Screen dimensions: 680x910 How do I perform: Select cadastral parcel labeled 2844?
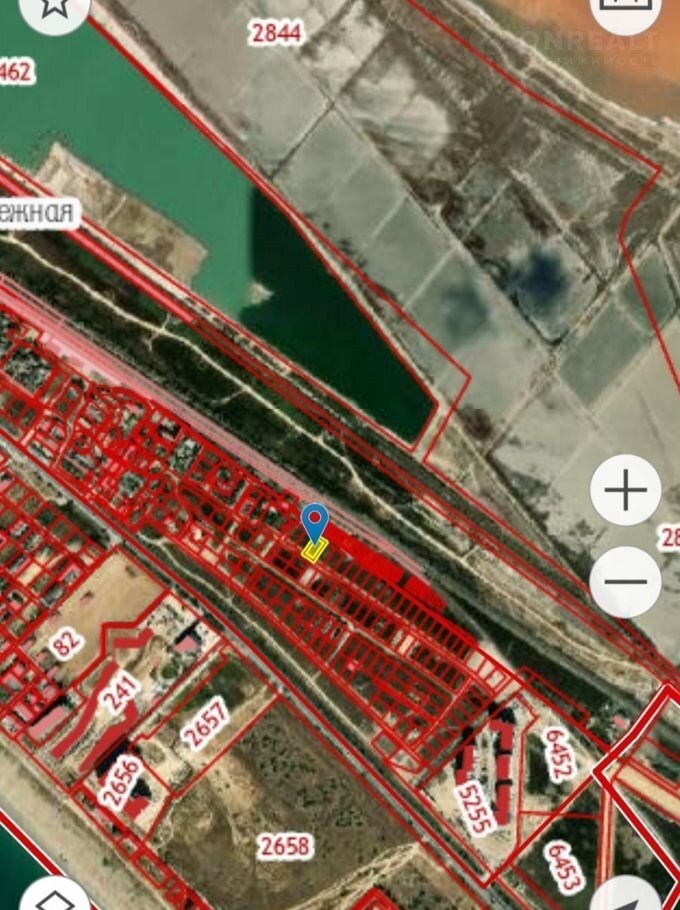click(276, 32)
